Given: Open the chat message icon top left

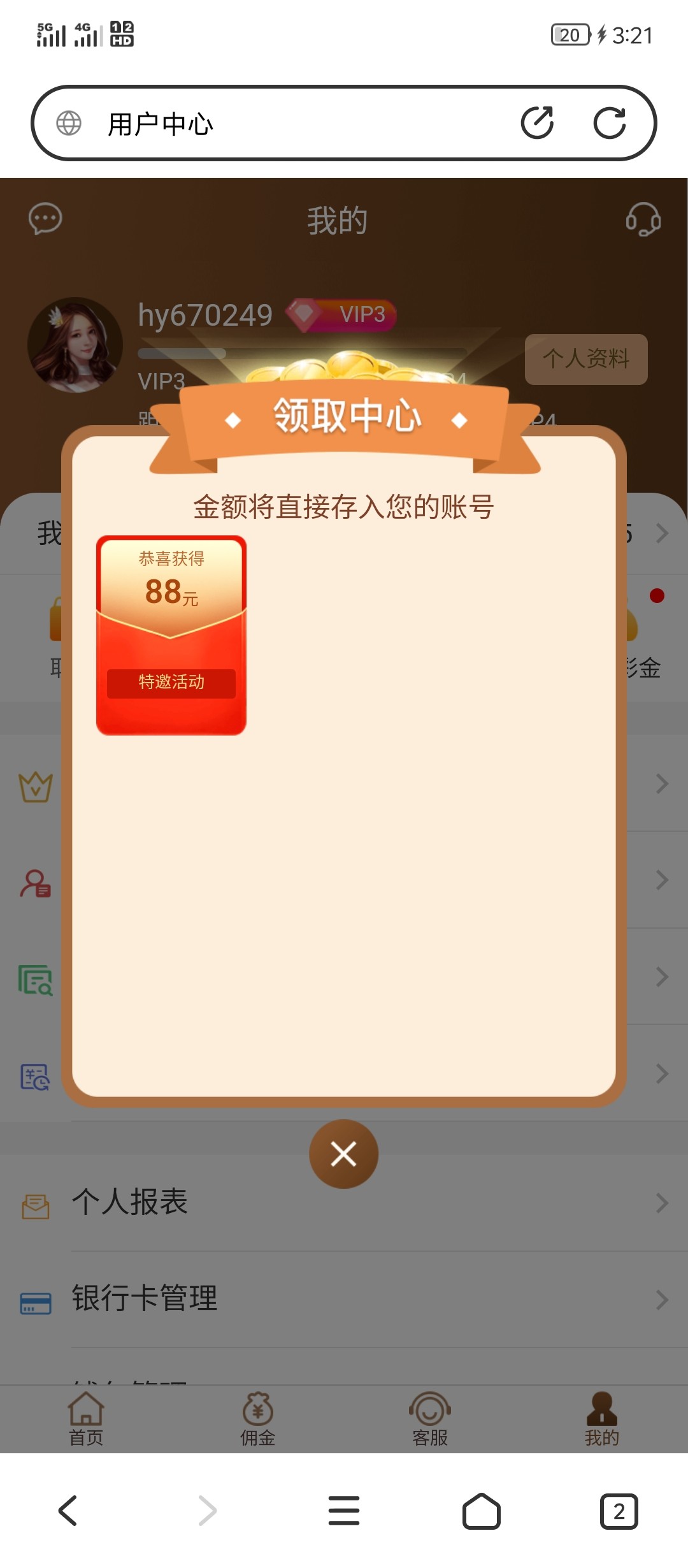Looking at the screenshot, I should [45, 219].
